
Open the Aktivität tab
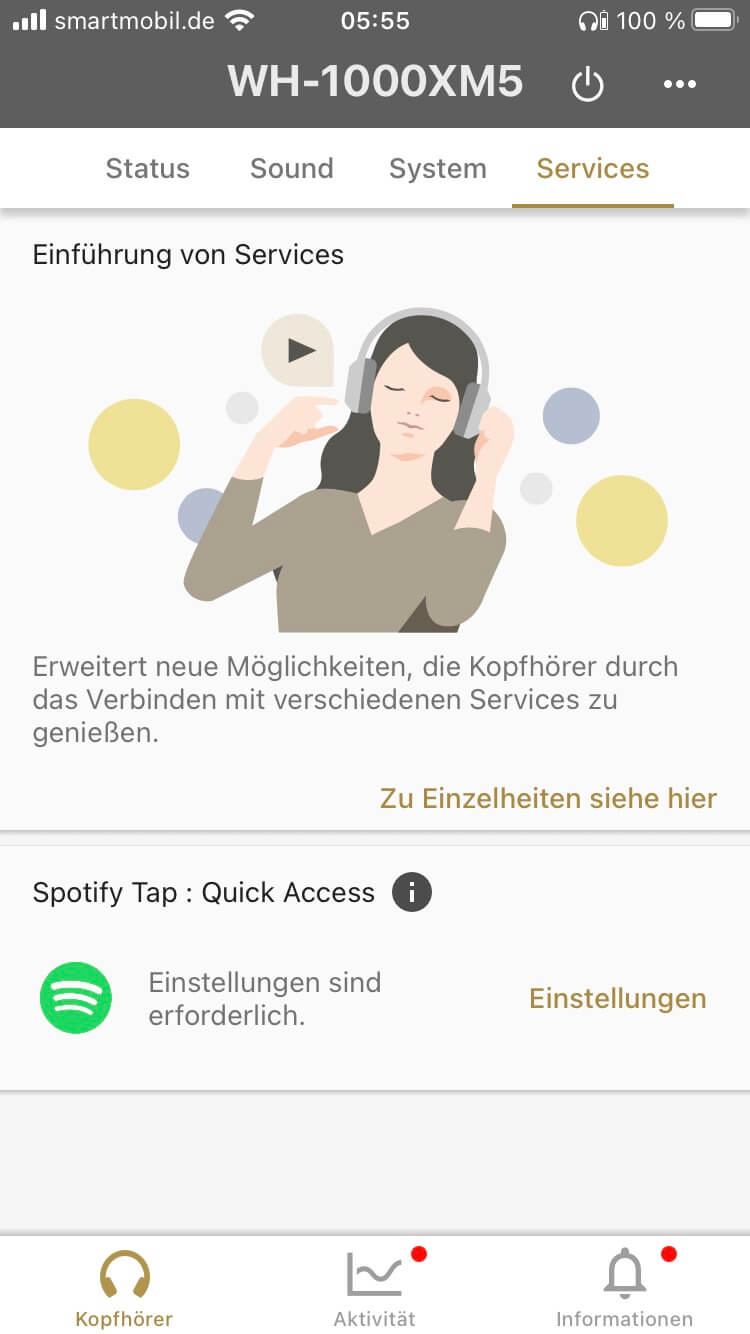click(375, 1288)
